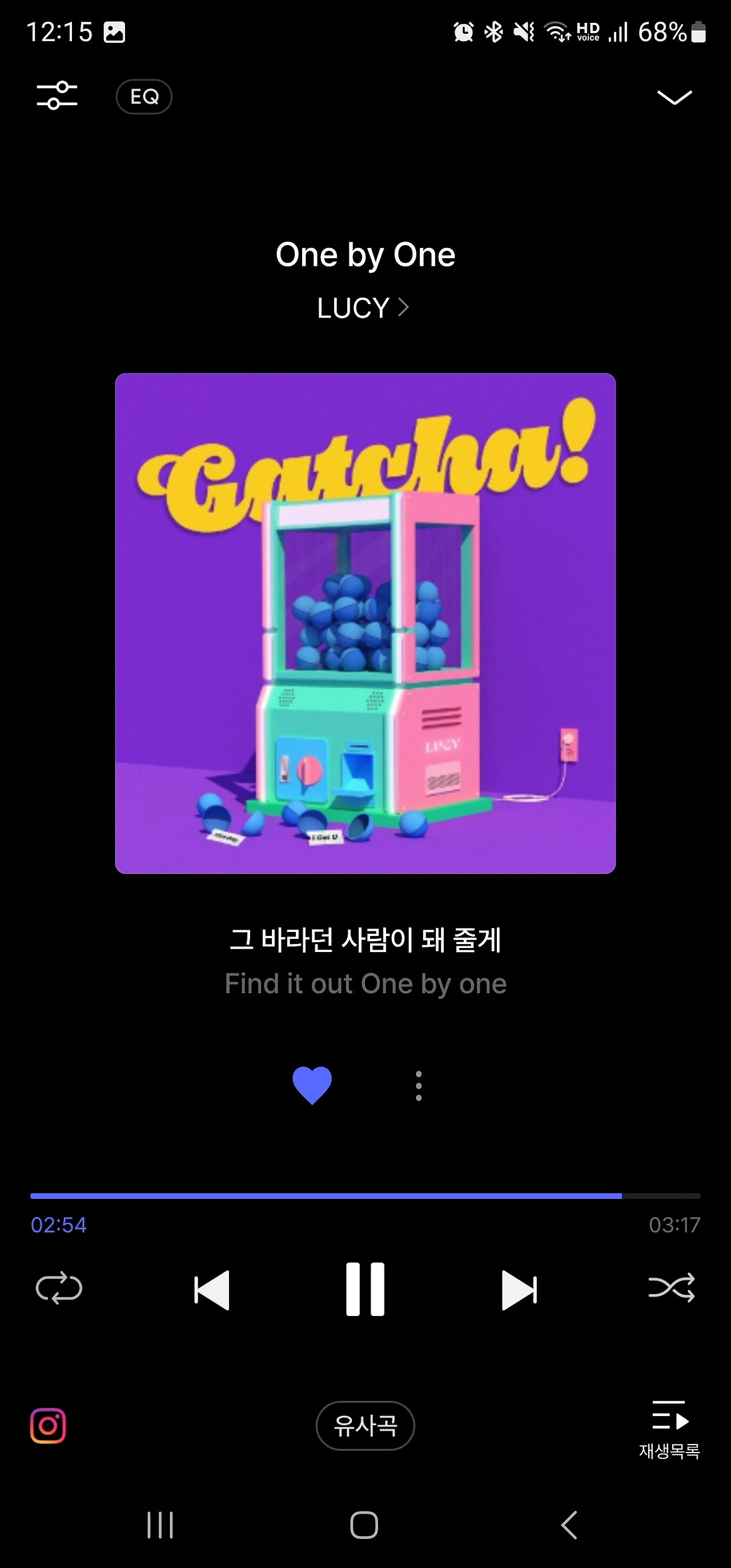Open the full lyrics view
The width and height of the screenshot is (731, 1568).
click(365, 961)
